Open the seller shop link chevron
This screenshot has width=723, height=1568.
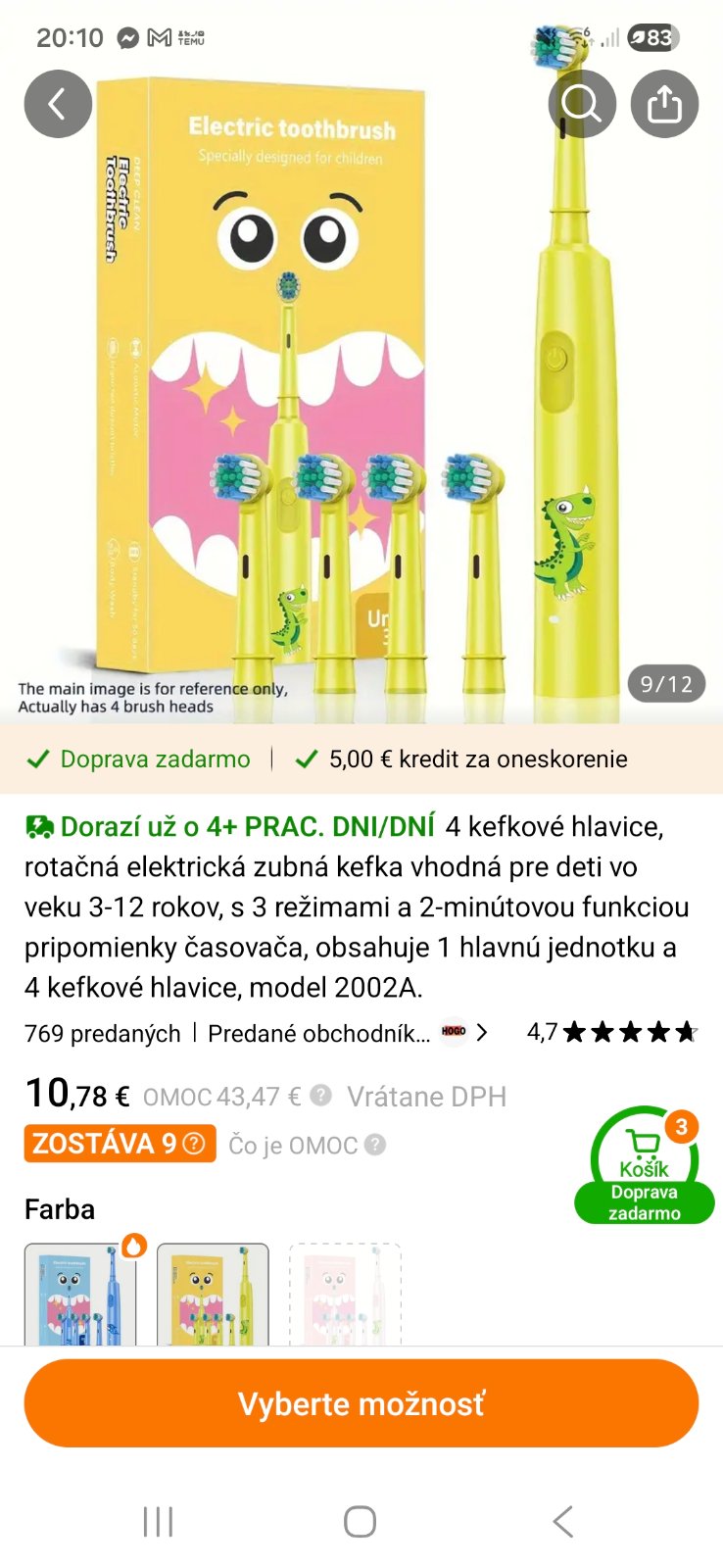(481, 1032)
